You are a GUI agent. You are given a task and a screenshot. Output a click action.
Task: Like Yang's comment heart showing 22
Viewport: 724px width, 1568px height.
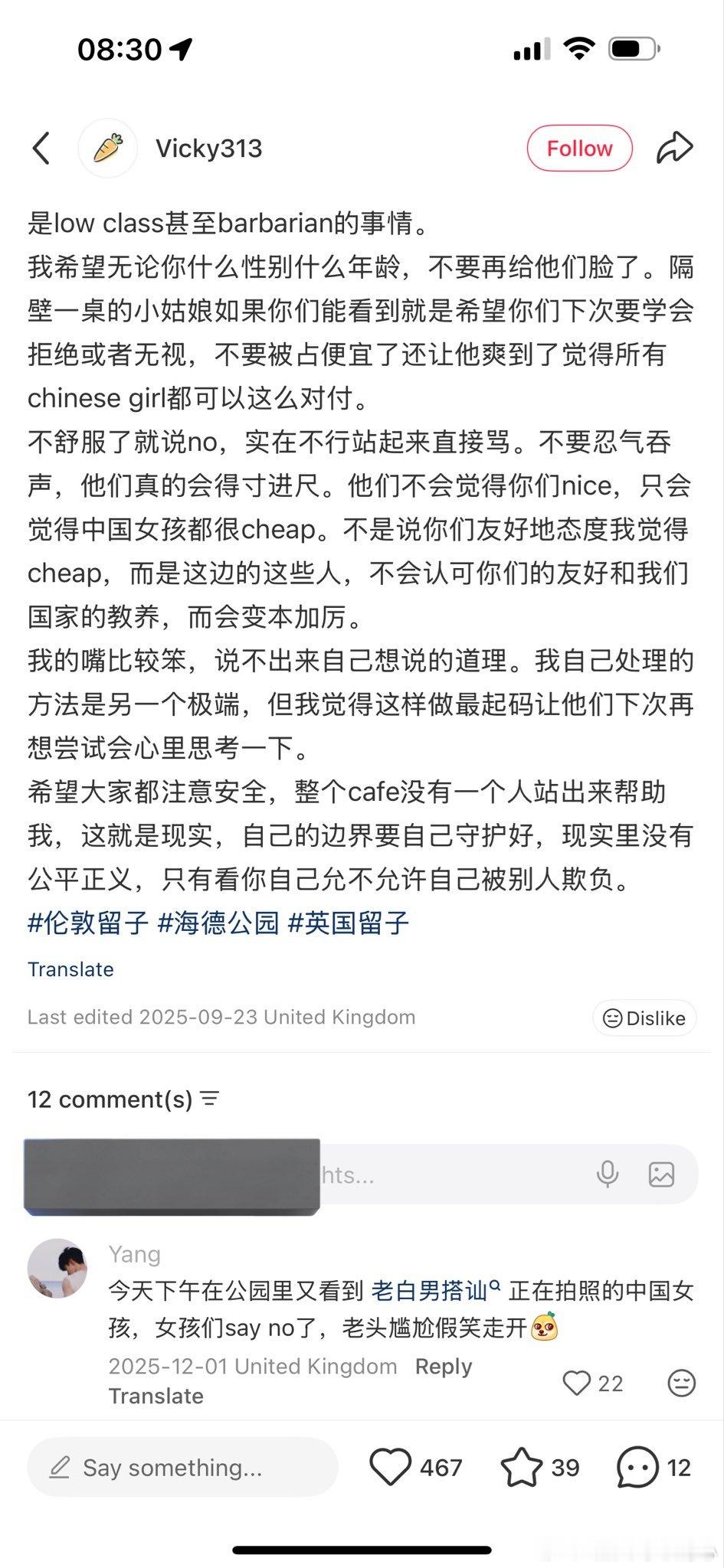point(579,1383)
